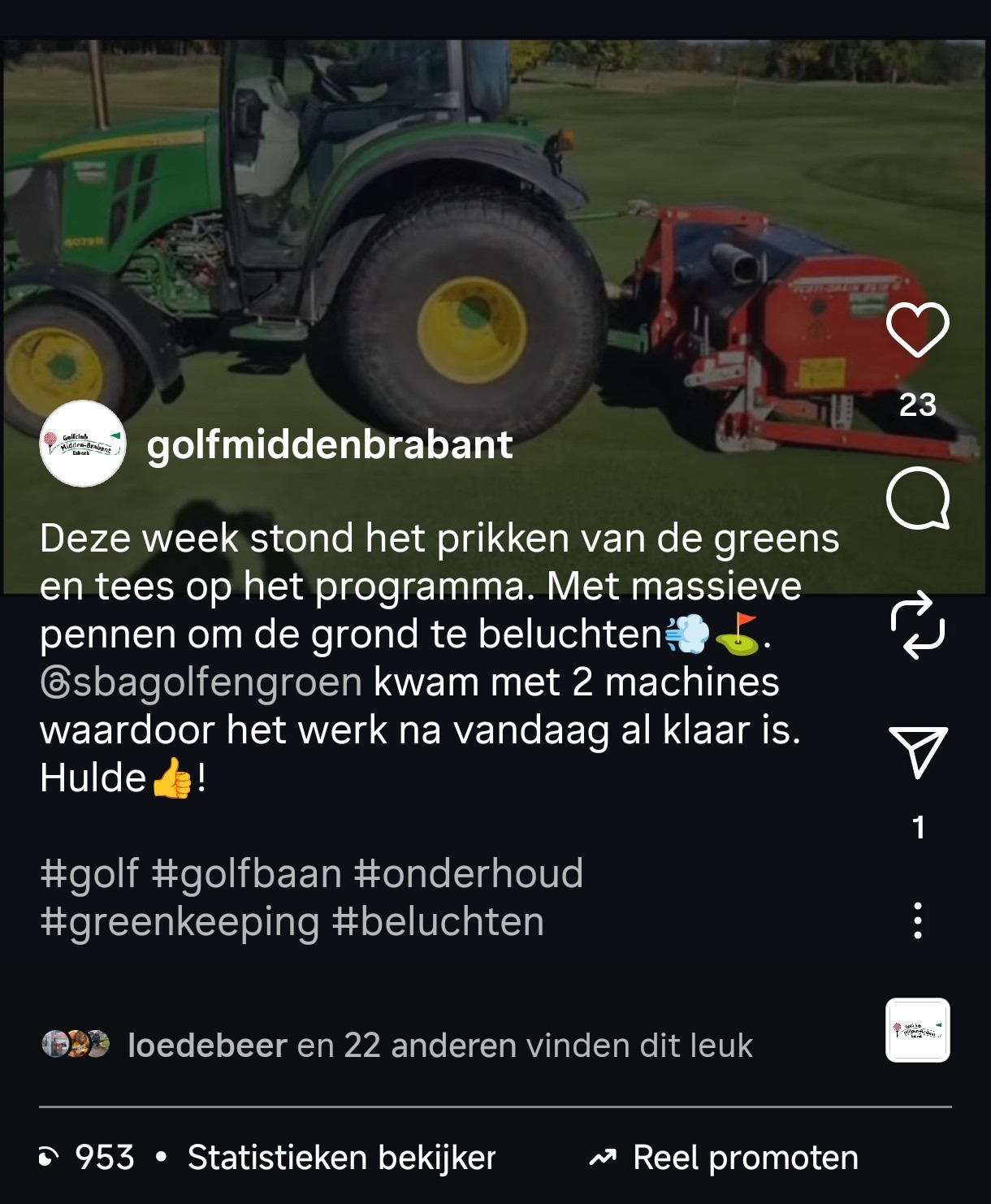The image size is (991, 1204).
Task: Share the reel via send icon
Action: 917,751
